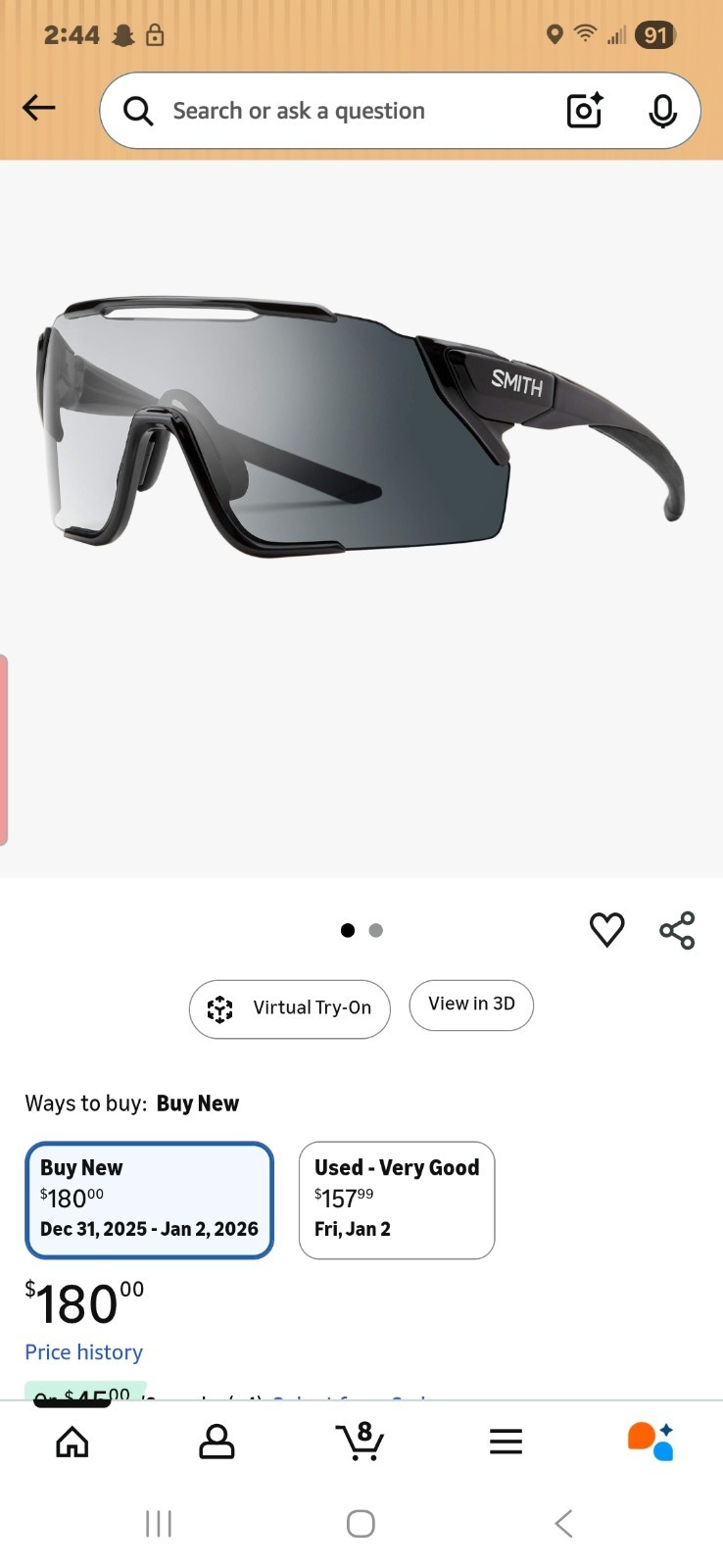Add sunglasses to favorites with the heart icon

pyautogui.click(x=606, y=931)
